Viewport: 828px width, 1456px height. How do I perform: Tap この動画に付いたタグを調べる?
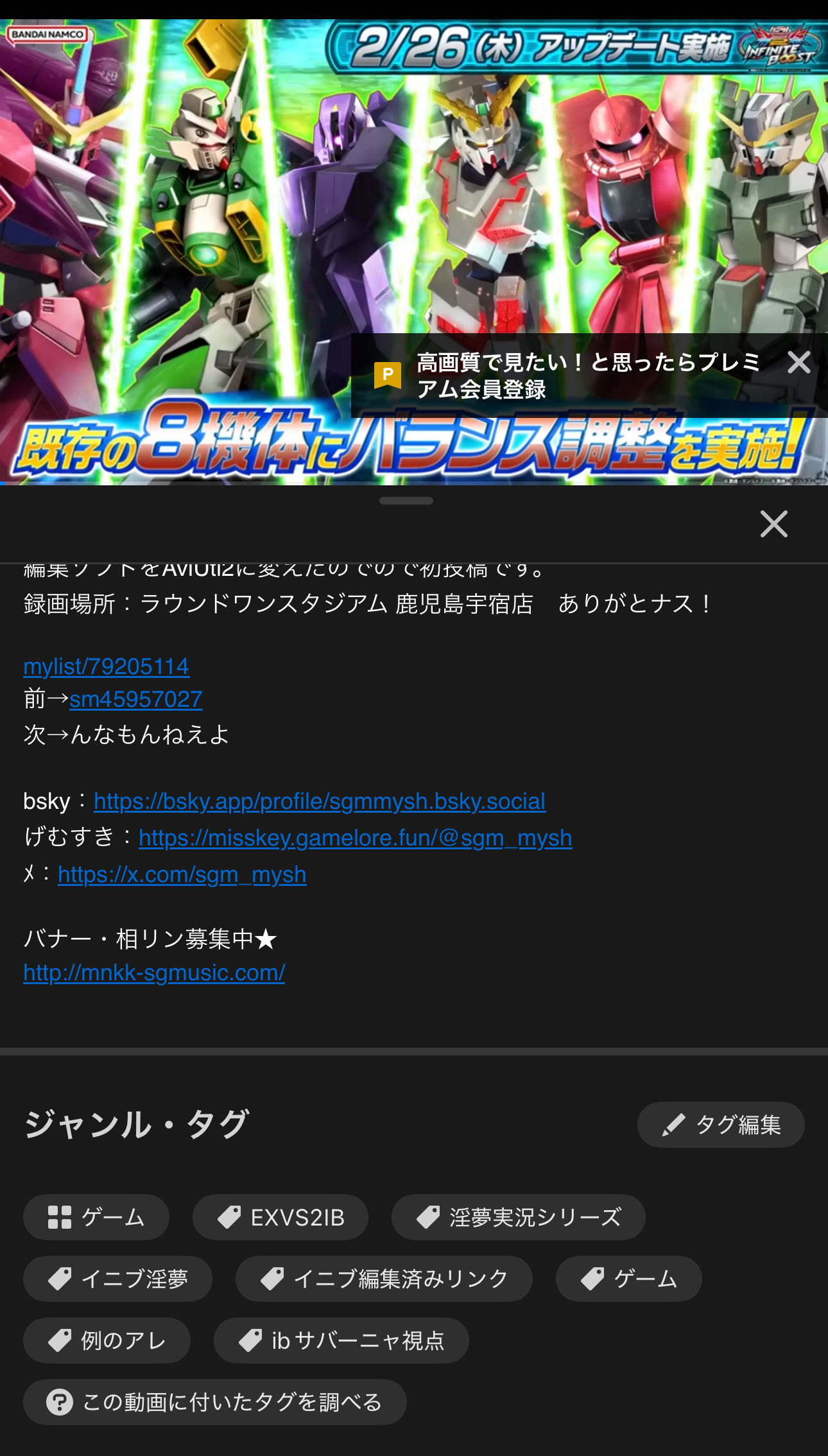click(214, 1402)
